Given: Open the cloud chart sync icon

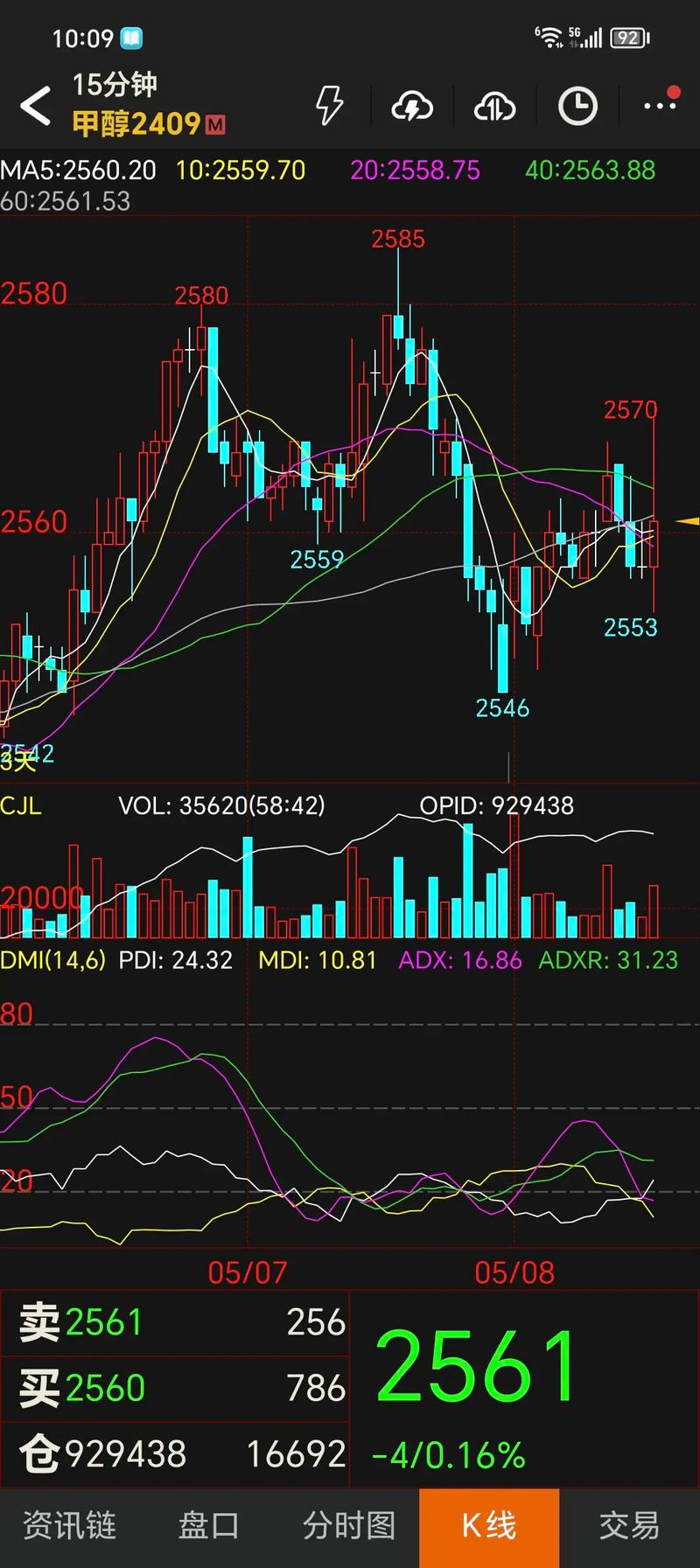Looking at the screenshot, I should pos(494,107).
